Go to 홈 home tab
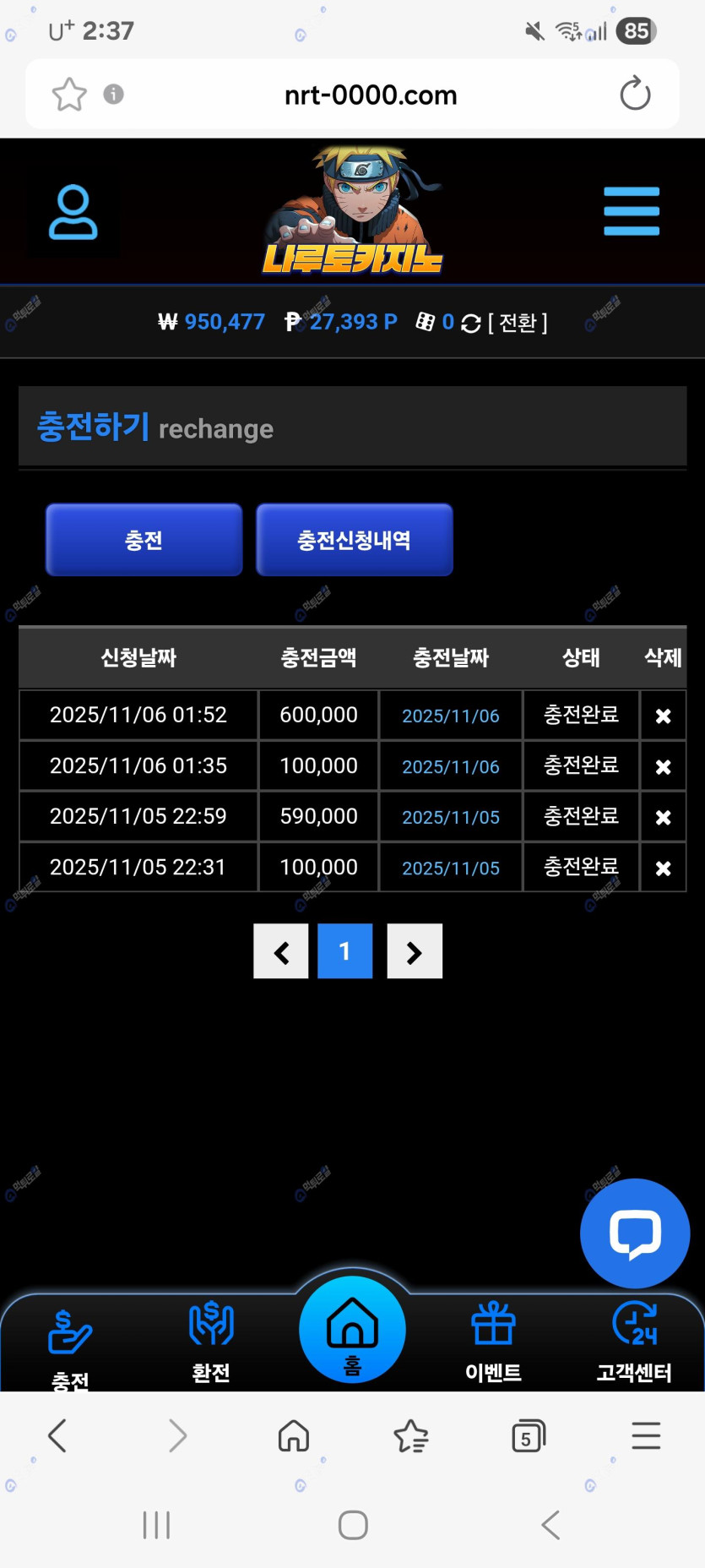The width and height of the screenshot is (705, 1568). (352, 1331)
